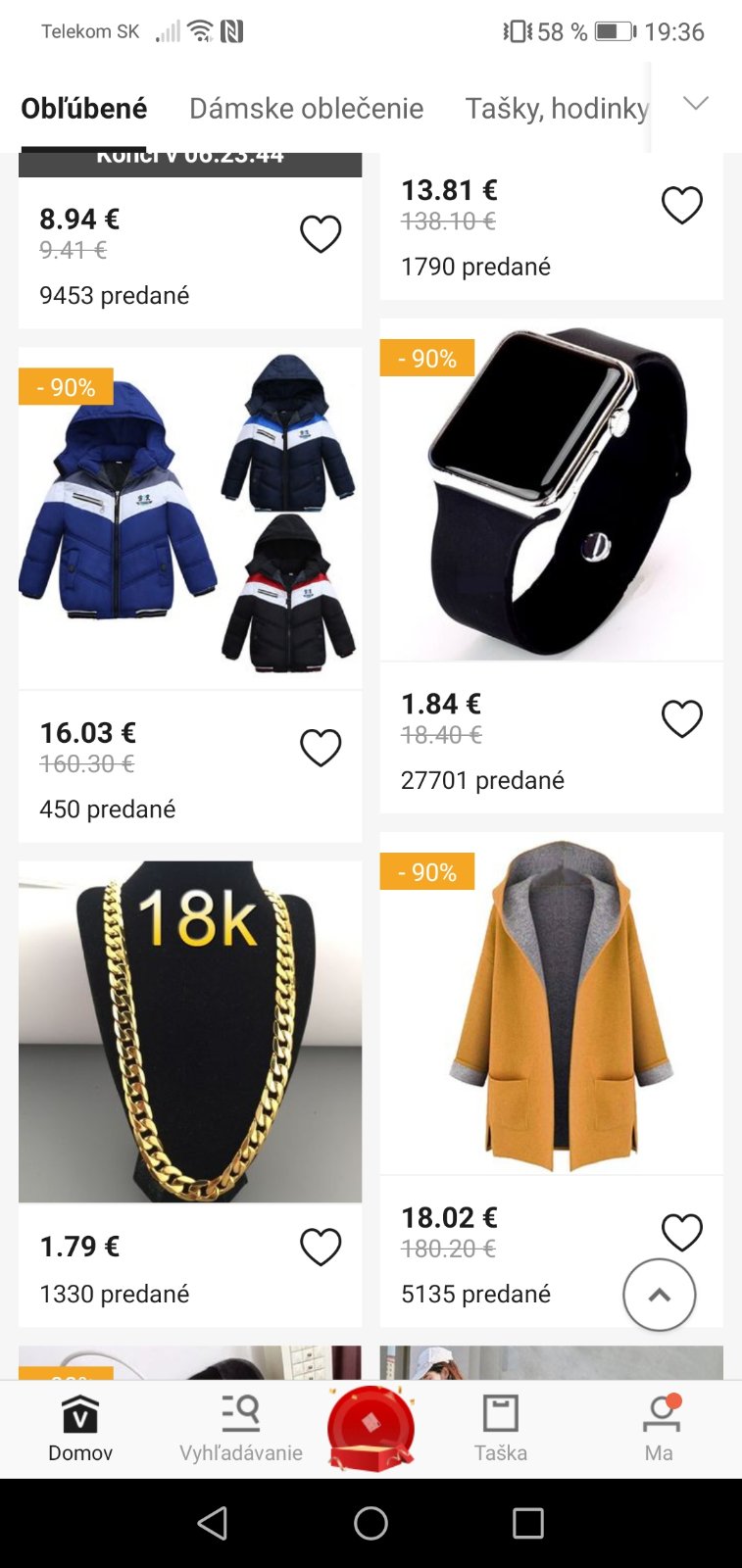The width and height of the screenshot is (742, 1568).
Task: Open the 18k gold chain product
Action: point(189,1031)
